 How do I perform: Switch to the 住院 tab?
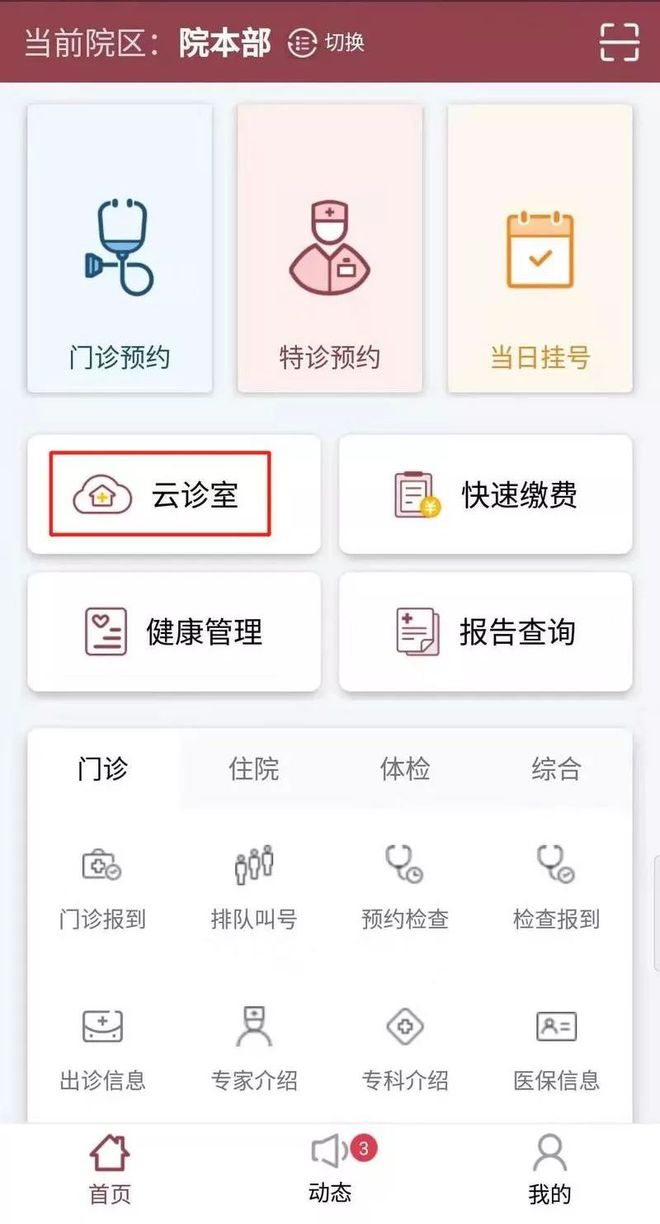254,769
